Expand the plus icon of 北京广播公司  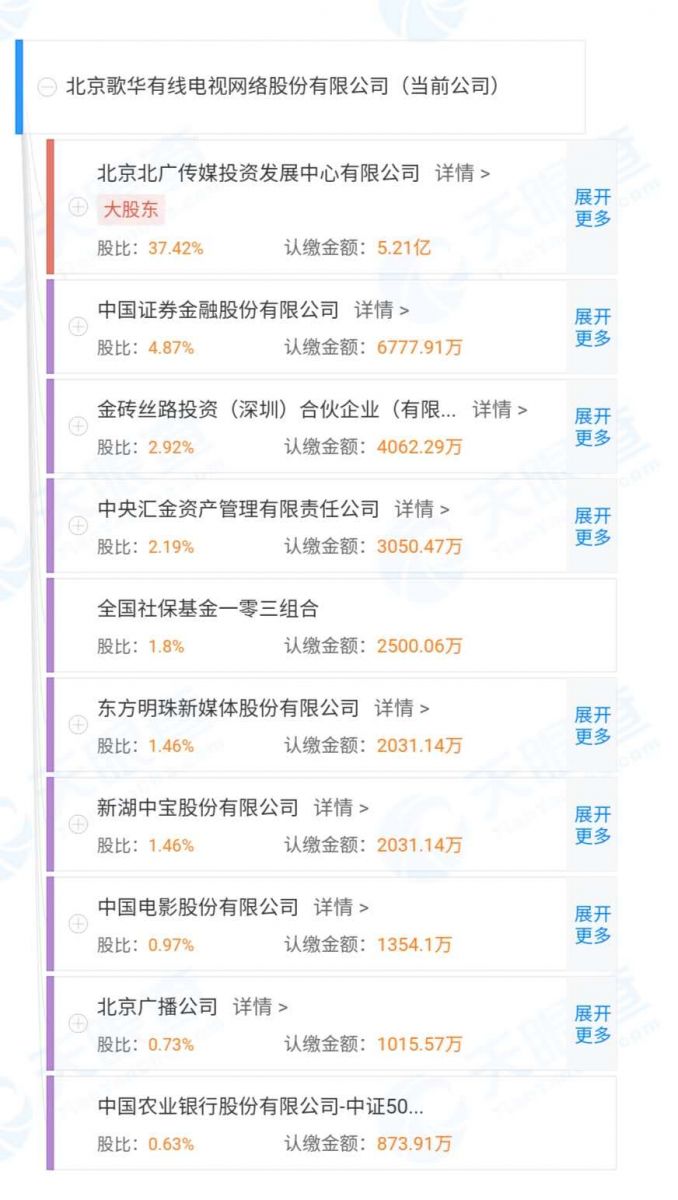(x=78, y=1023)
